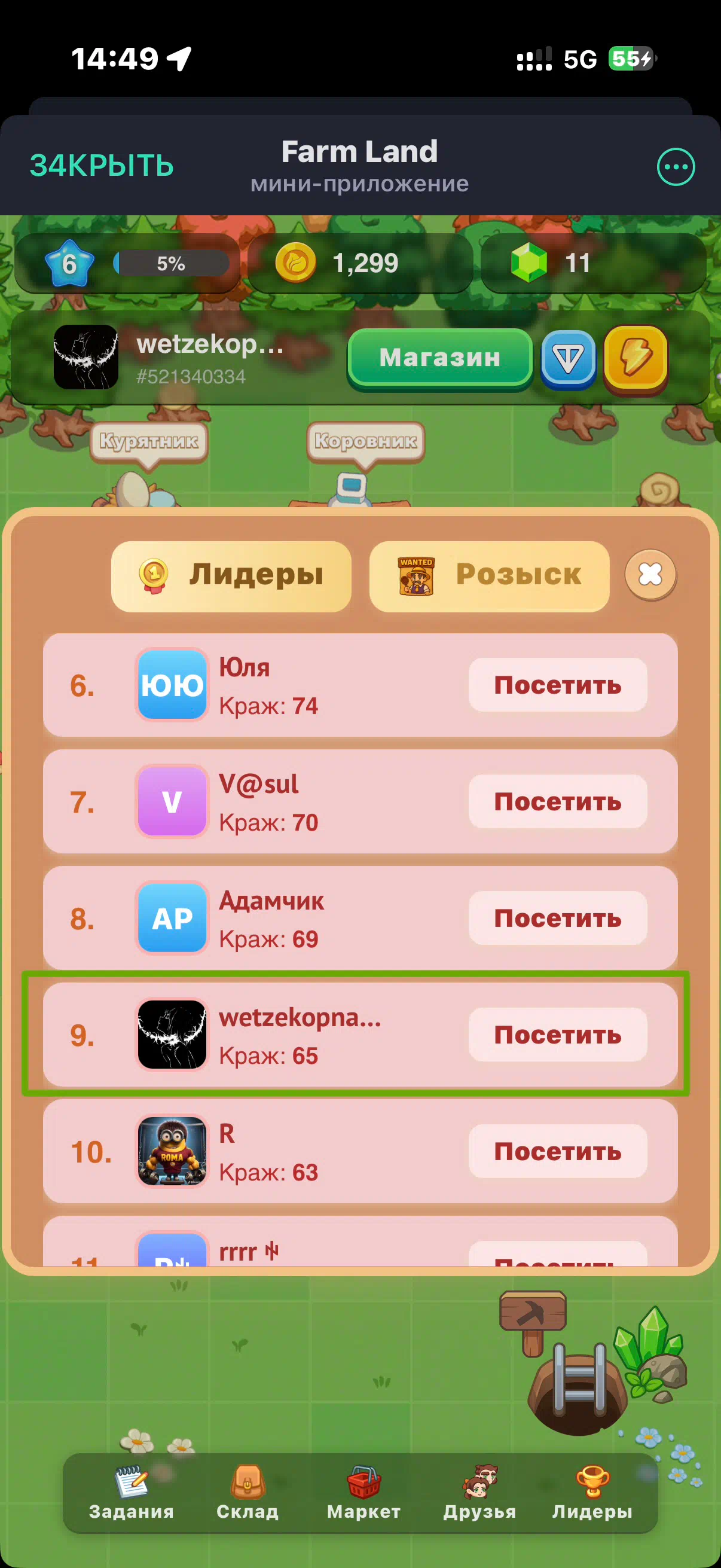The height and width of the screenshot is (1568, 721).
Task: Visit player R's farm
Action: click(558, 1151)
